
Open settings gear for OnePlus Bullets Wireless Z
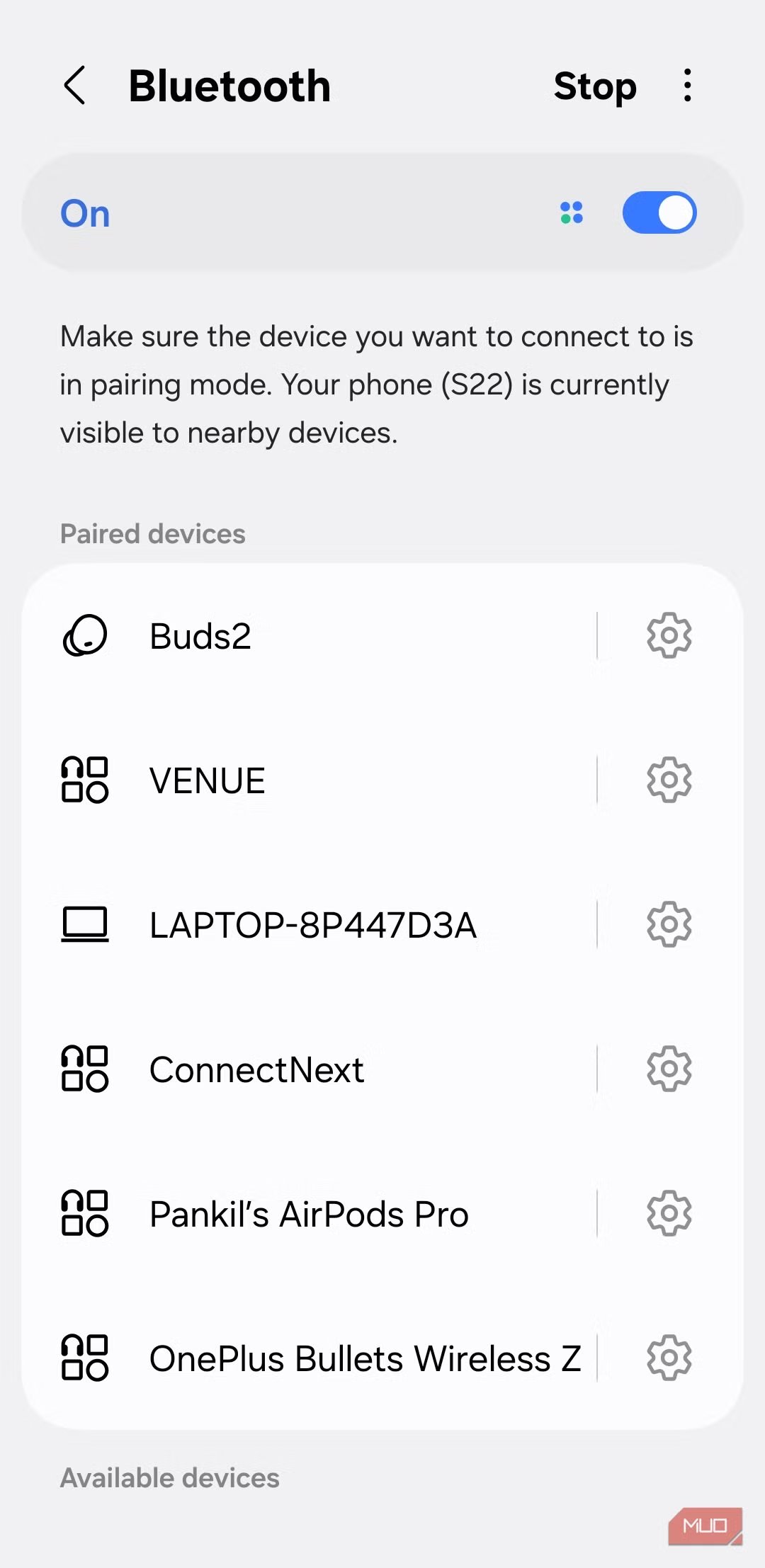click(x=669, y=1358)
